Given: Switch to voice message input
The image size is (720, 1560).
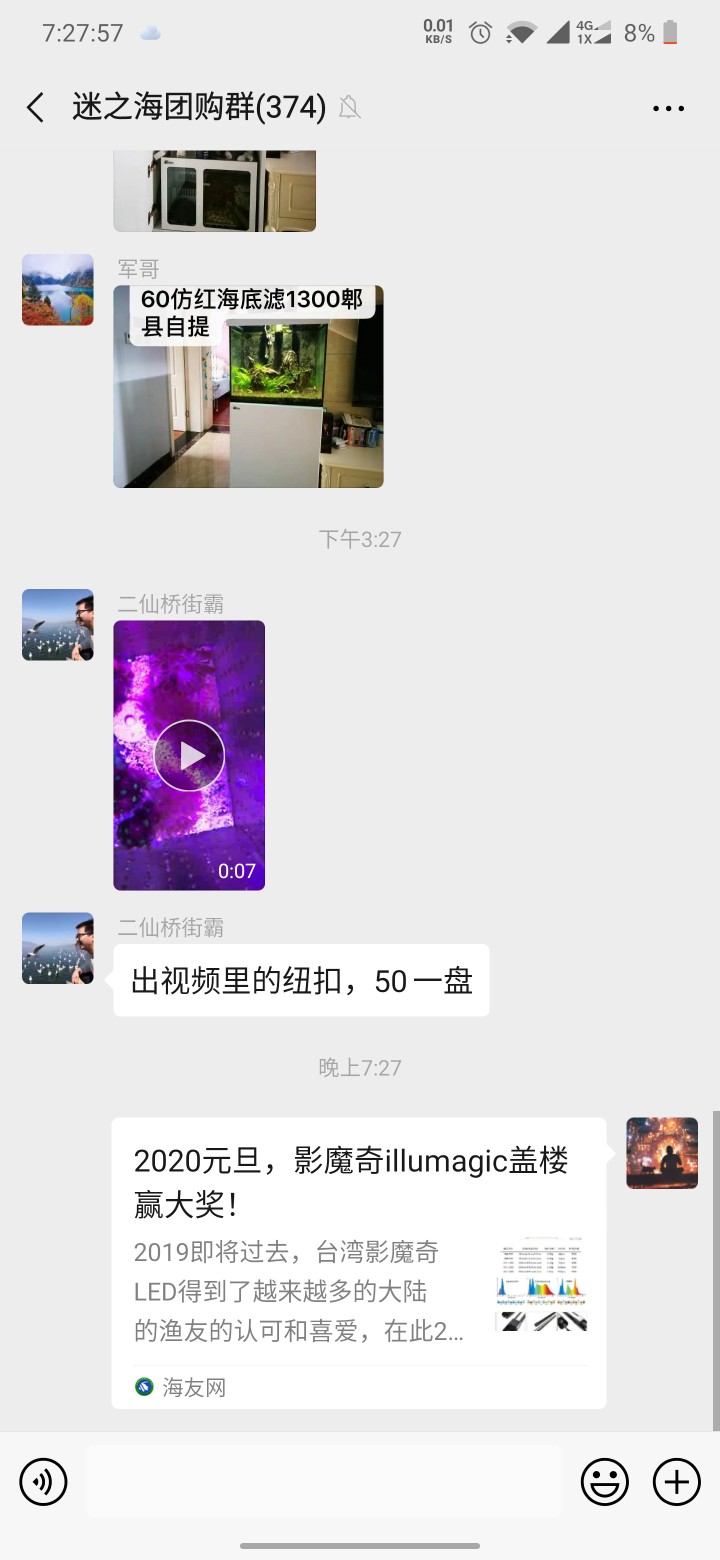Looking at the screenshot, I should 43,1481.
